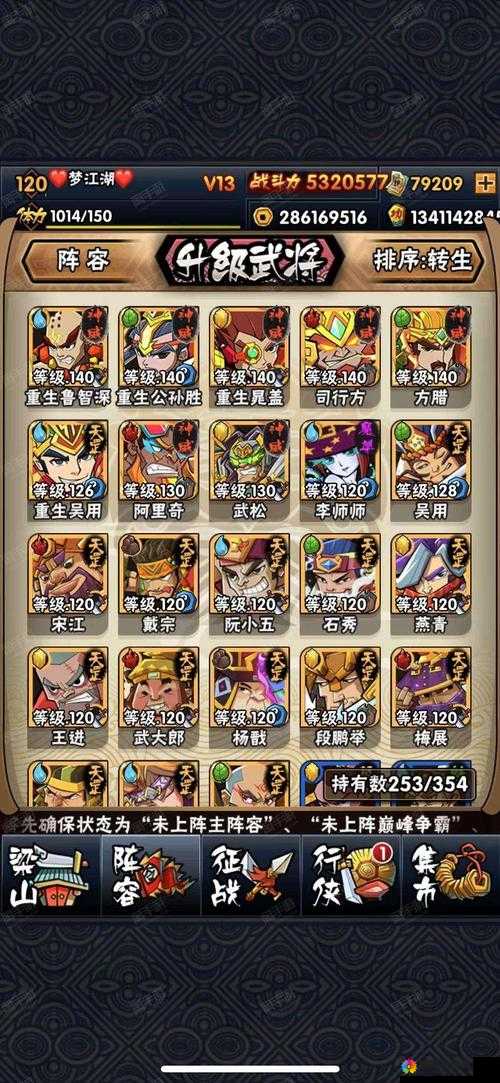
Task: Choose hero 重生晁盖
Action: point(249,357)
